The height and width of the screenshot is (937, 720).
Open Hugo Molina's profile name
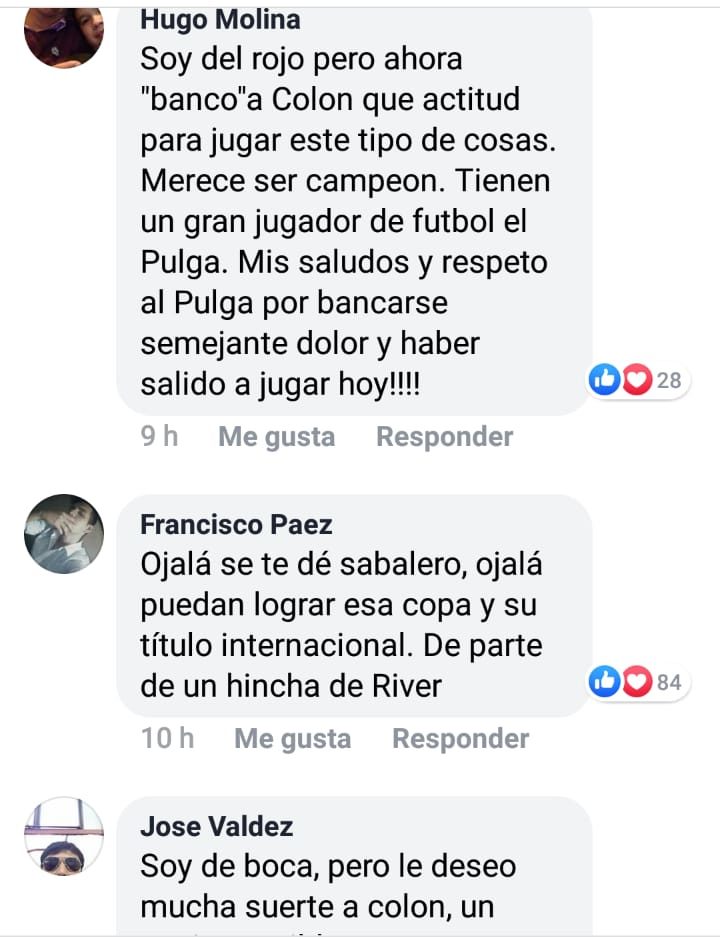tap(220, 19)
